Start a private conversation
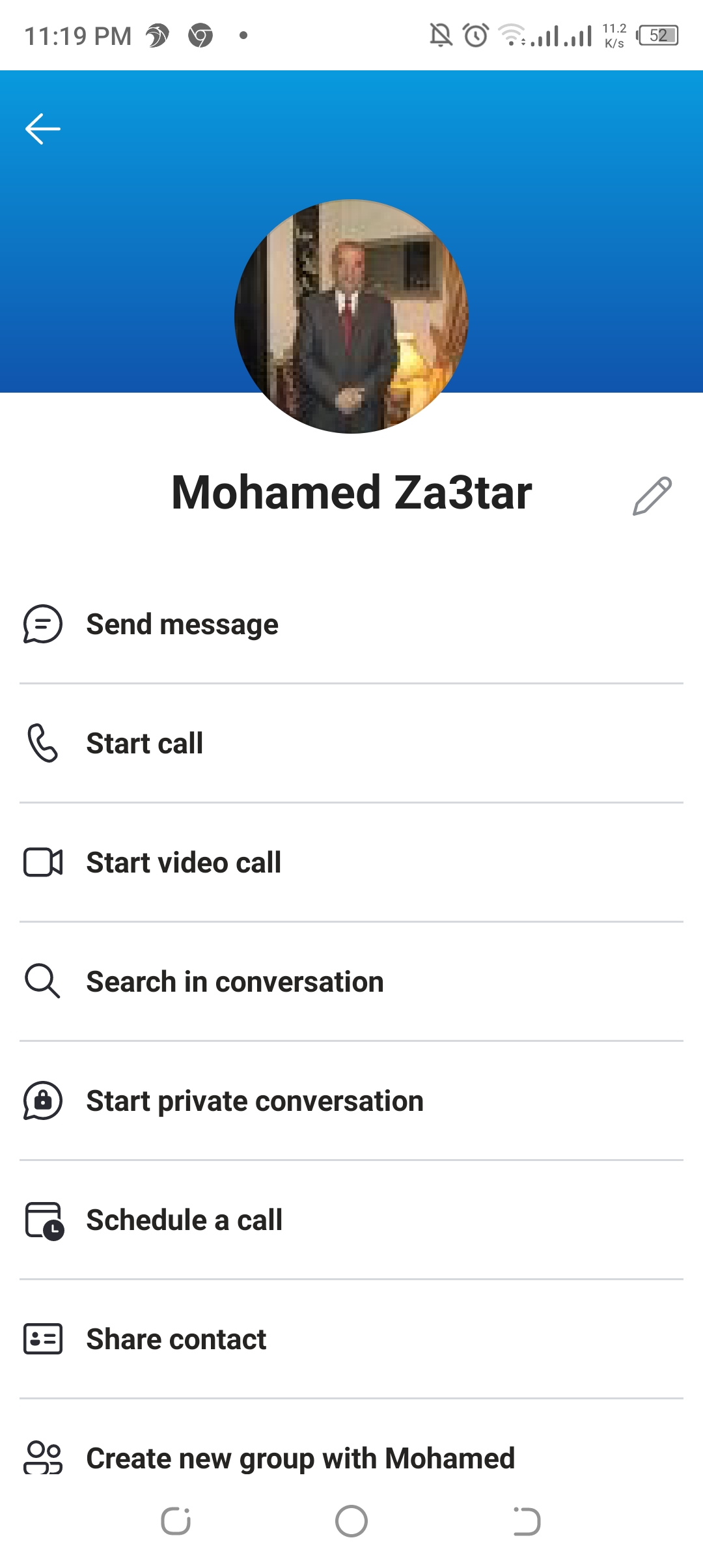 (351, 1101)
